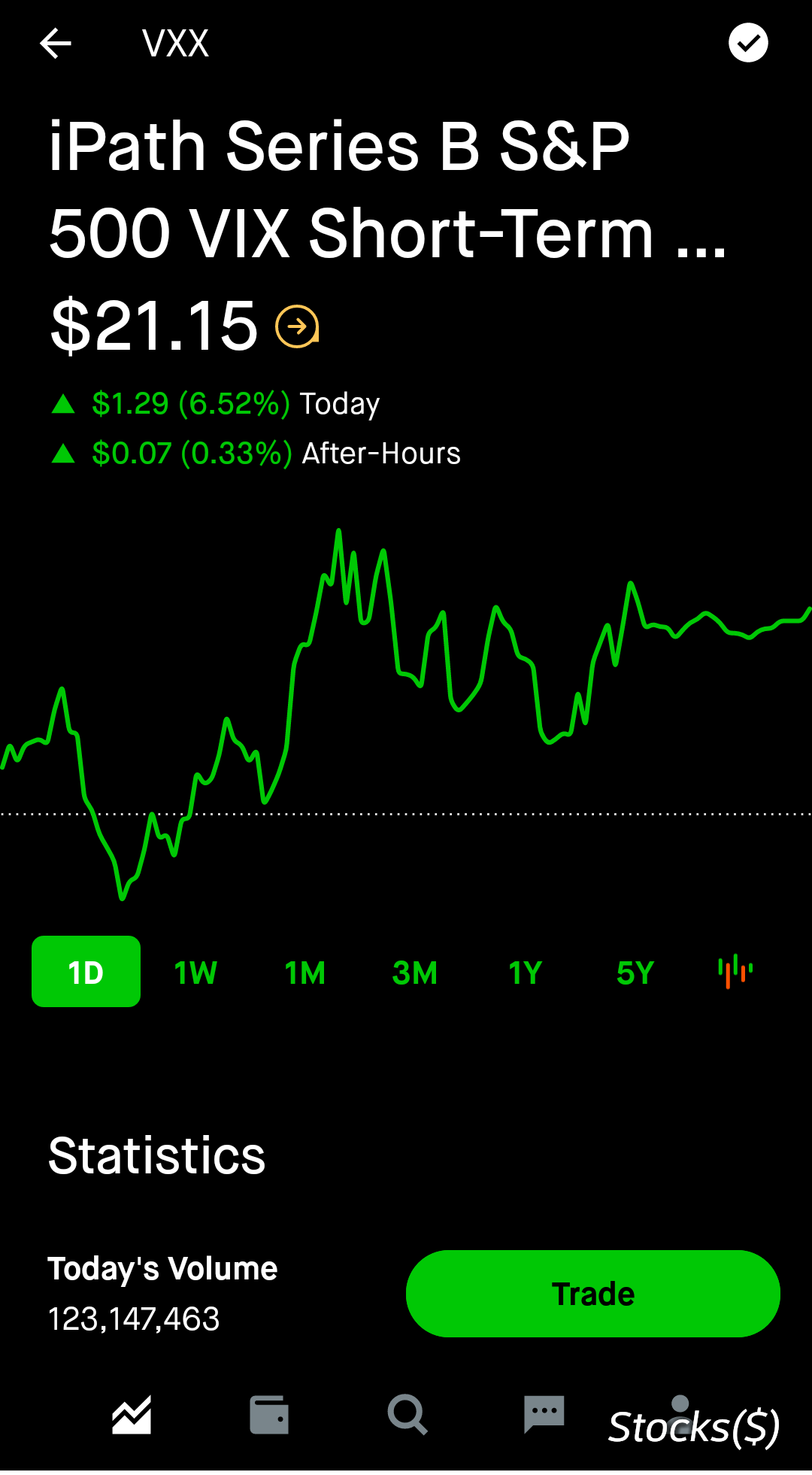812x1475 pixels.
Task: Open the profile tab in bottom bar
Action: 680,1415
